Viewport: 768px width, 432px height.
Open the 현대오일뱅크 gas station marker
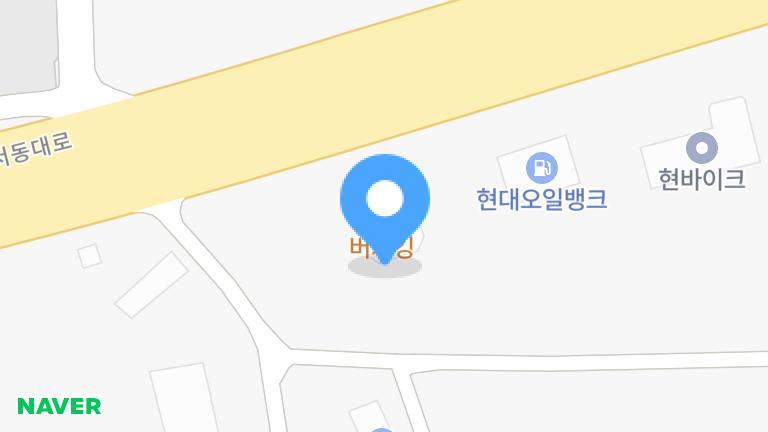[x=541, y=168]
